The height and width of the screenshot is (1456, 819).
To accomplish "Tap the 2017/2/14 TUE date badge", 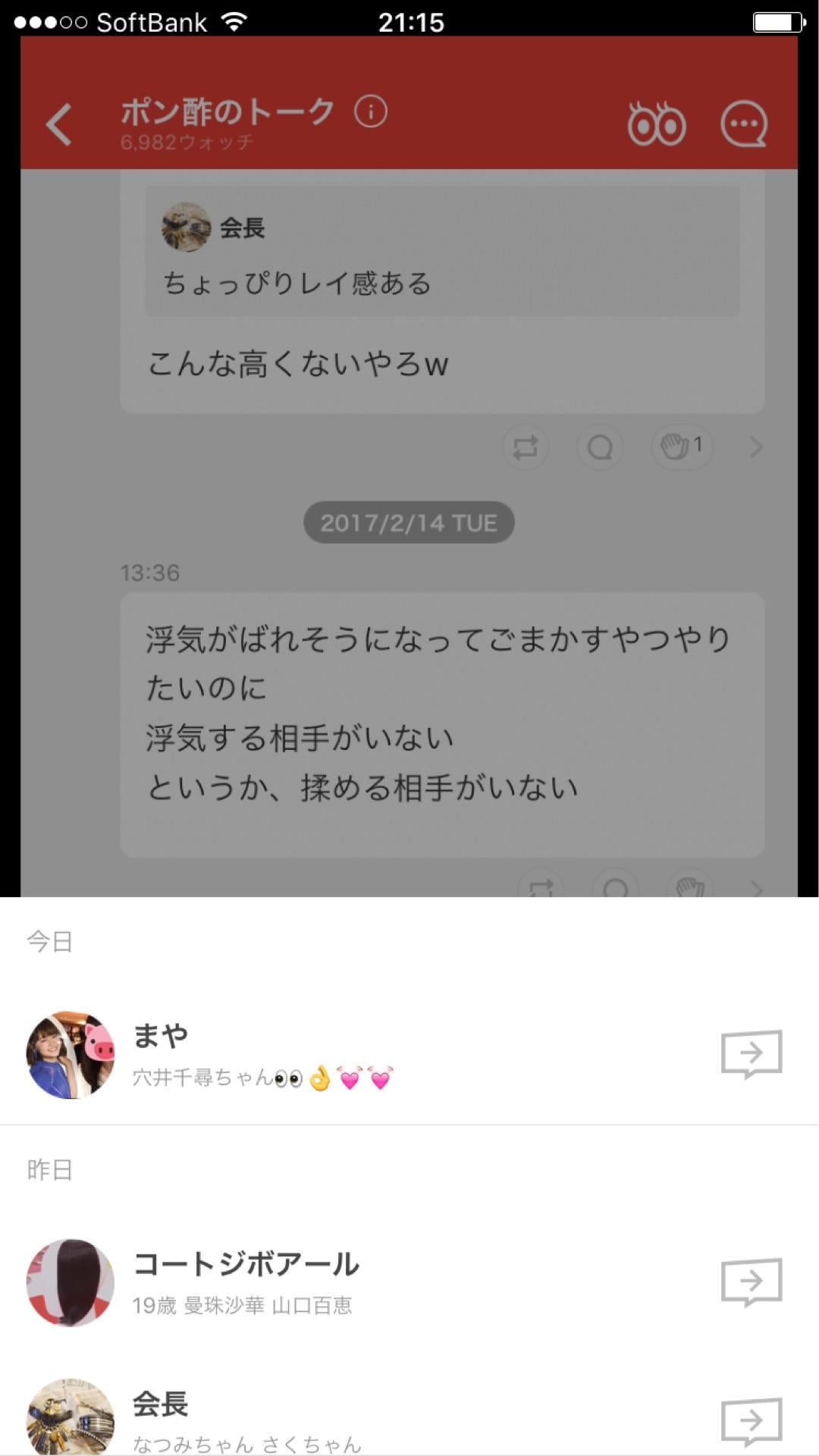I will click(409, 522).
